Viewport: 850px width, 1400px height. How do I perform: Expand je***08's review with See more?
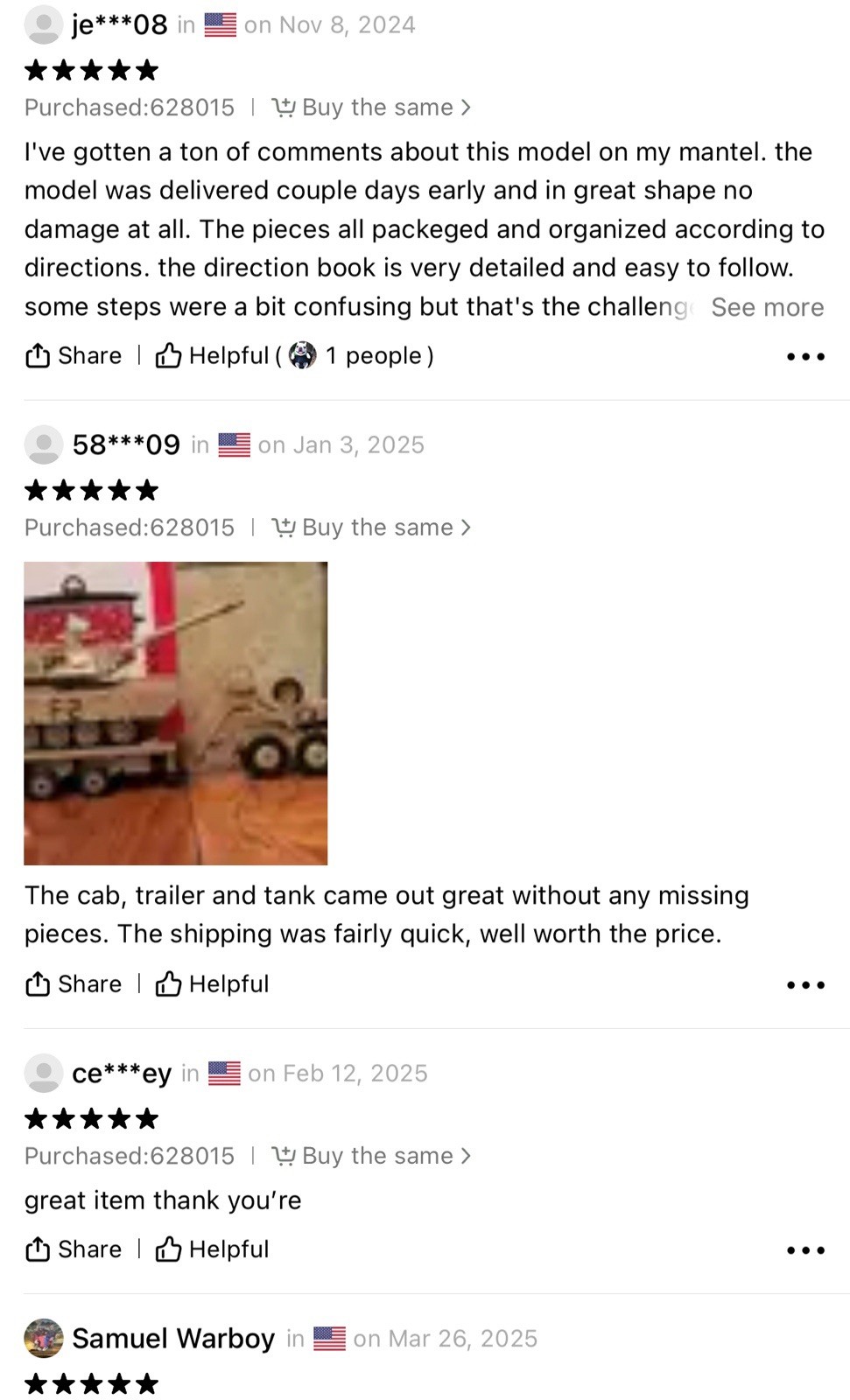[767, 307]
